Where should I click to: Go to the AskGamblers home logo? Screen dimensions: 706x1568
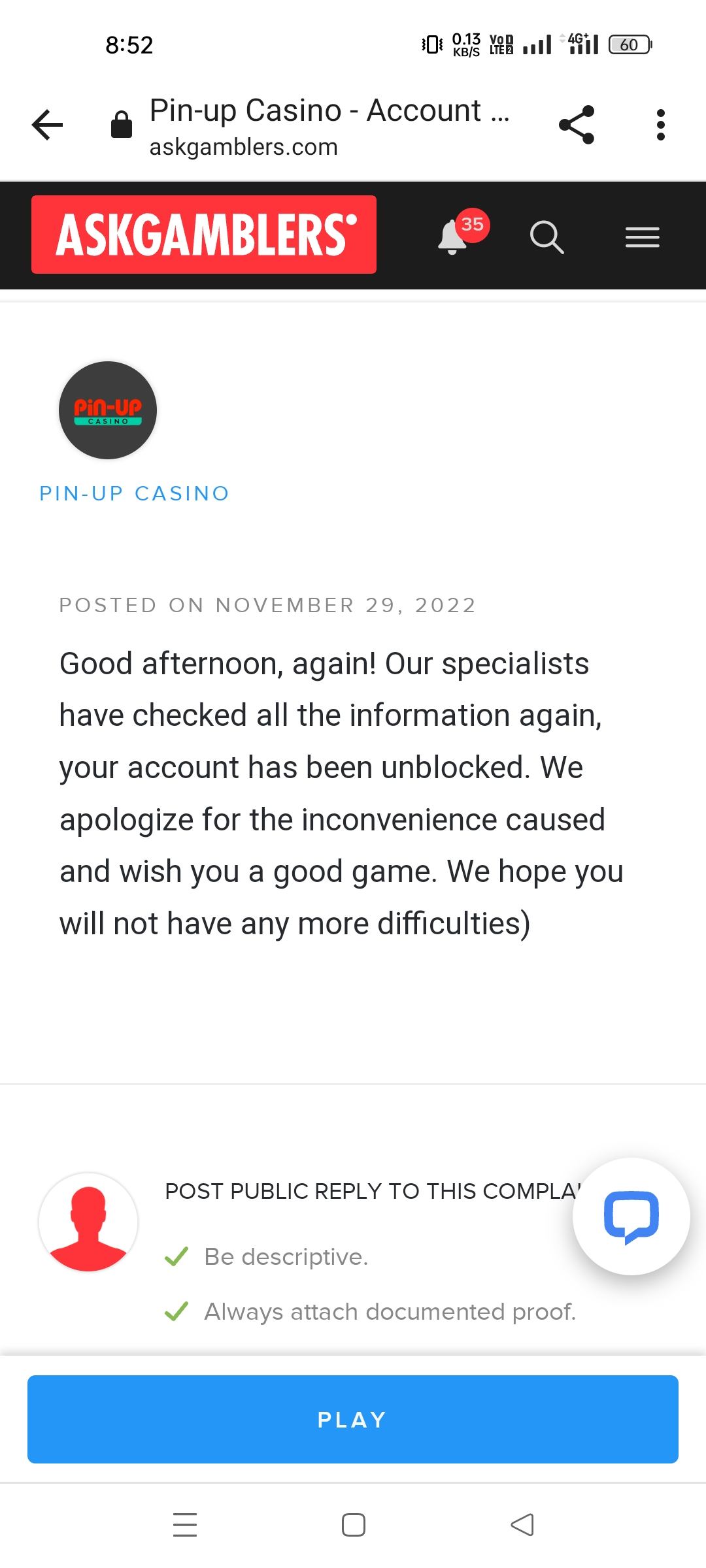(204, 235)
